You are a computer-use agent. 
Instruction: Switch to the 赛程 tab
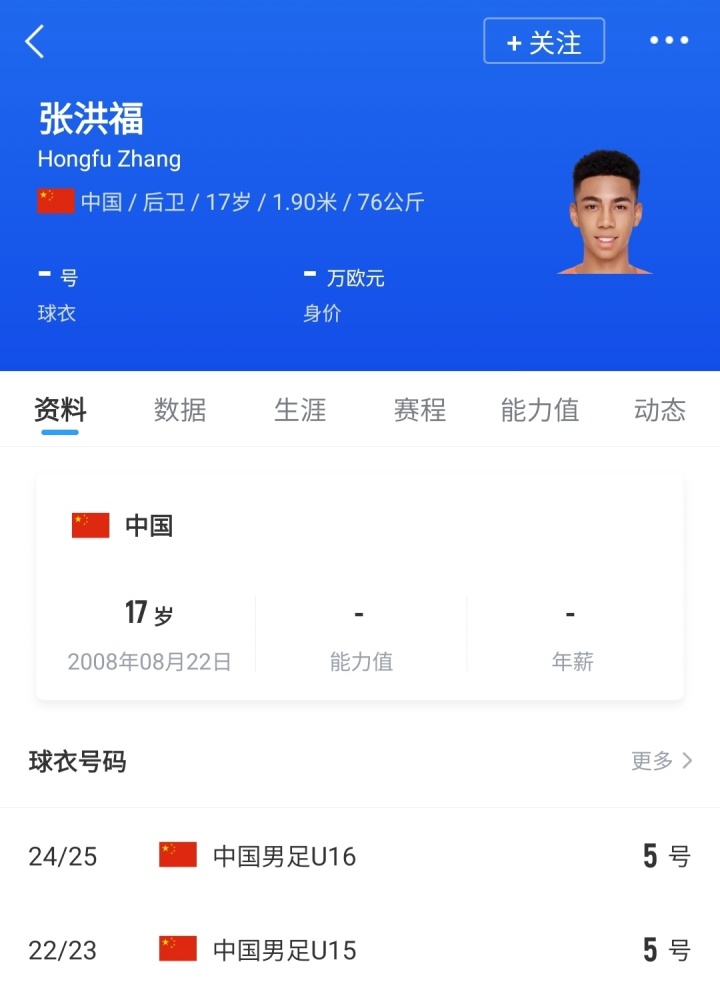420,410
